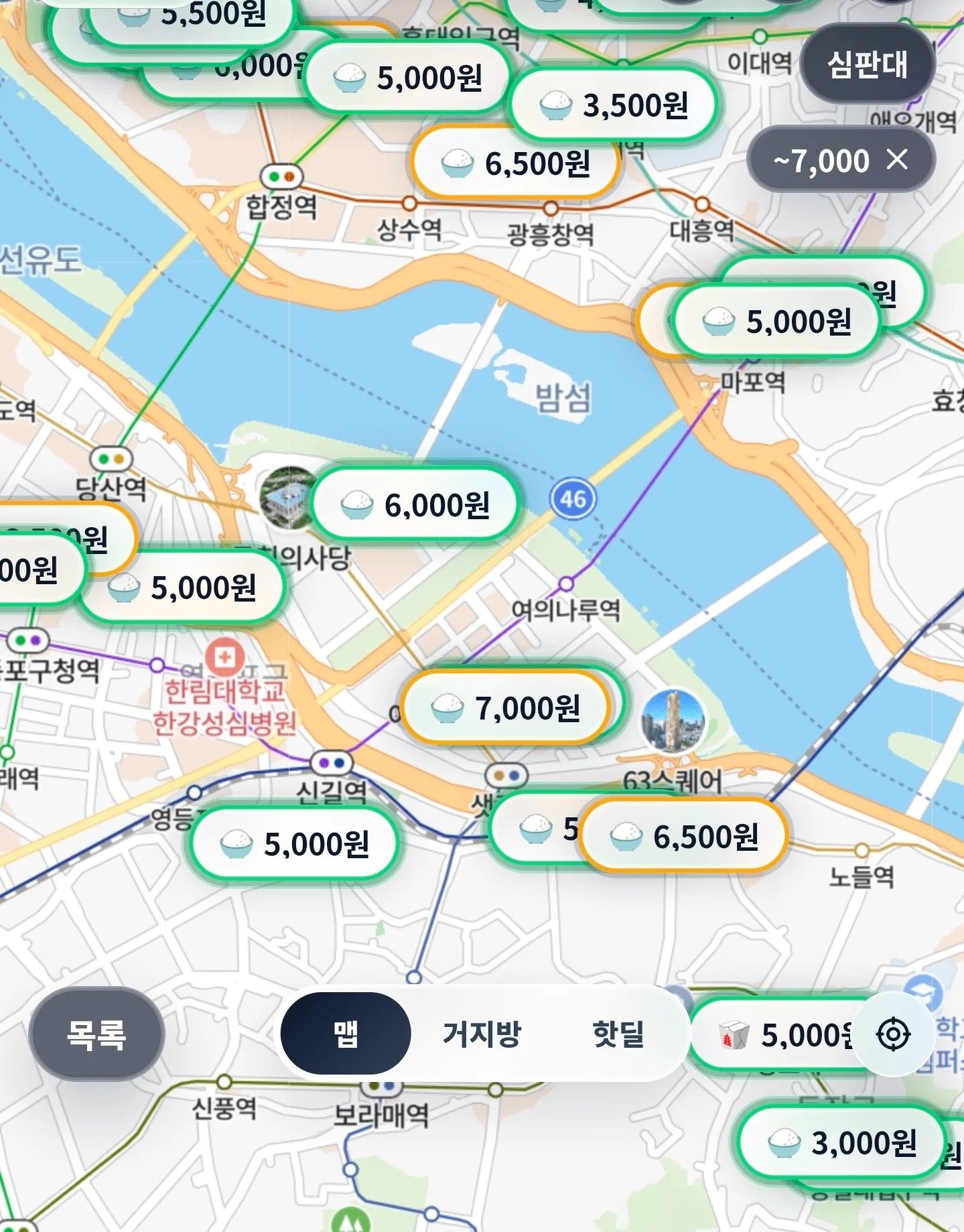Open the 7,000원 map marker

click(506, 708)
